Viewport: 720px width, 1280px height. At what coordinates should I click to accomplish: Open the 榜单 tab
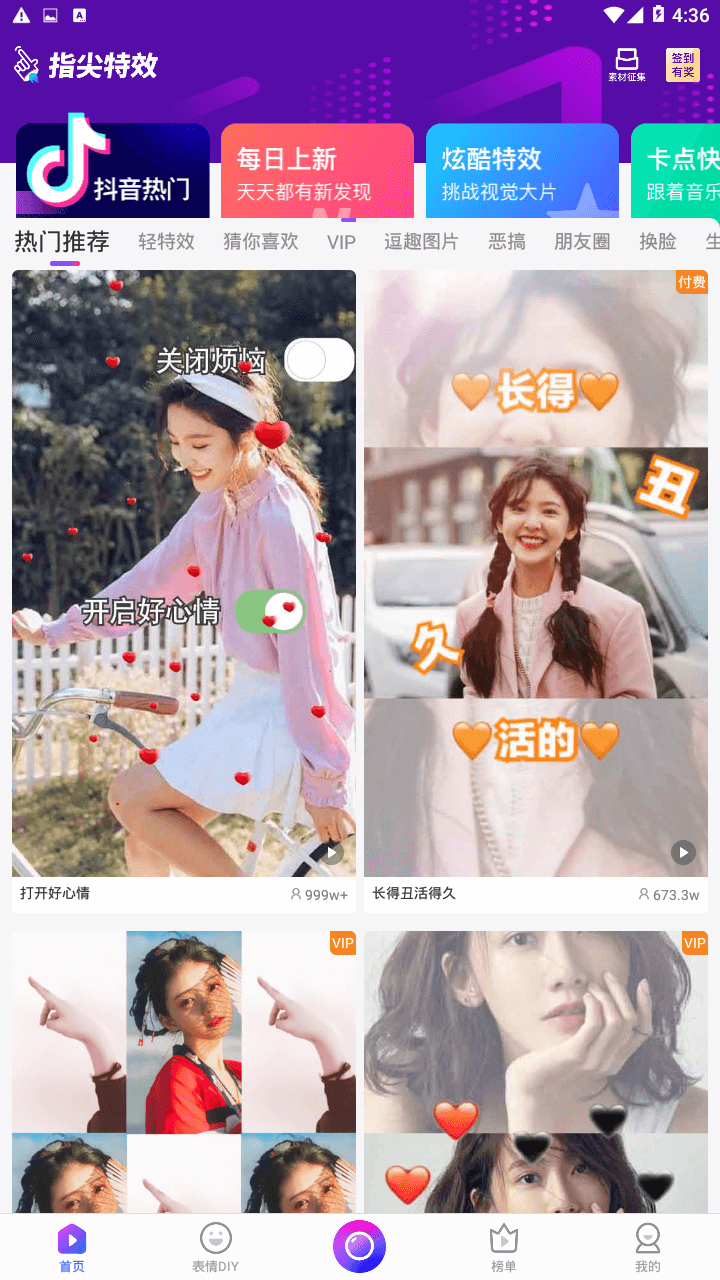point(504,1247)
